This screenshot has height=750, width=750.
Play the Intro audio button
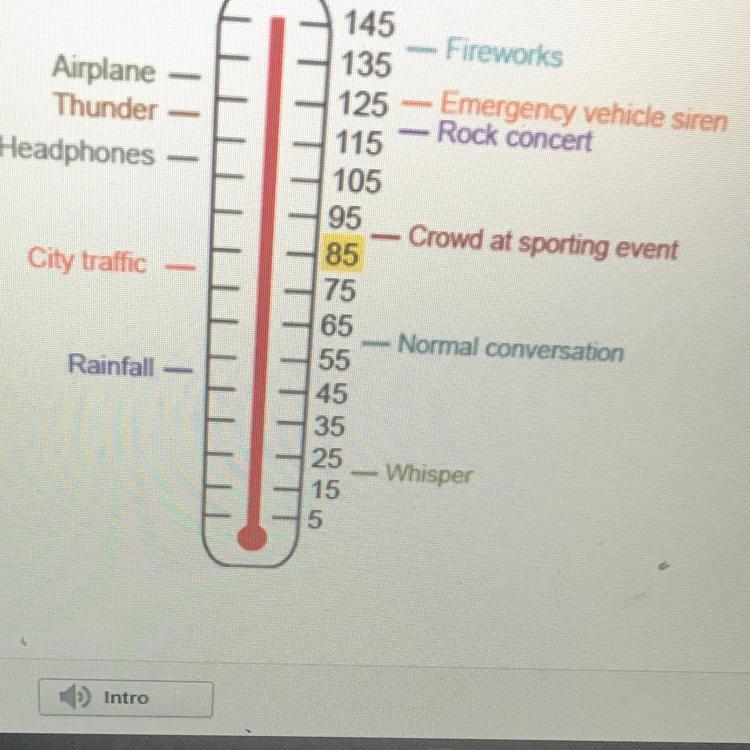(x=125, y=698)
